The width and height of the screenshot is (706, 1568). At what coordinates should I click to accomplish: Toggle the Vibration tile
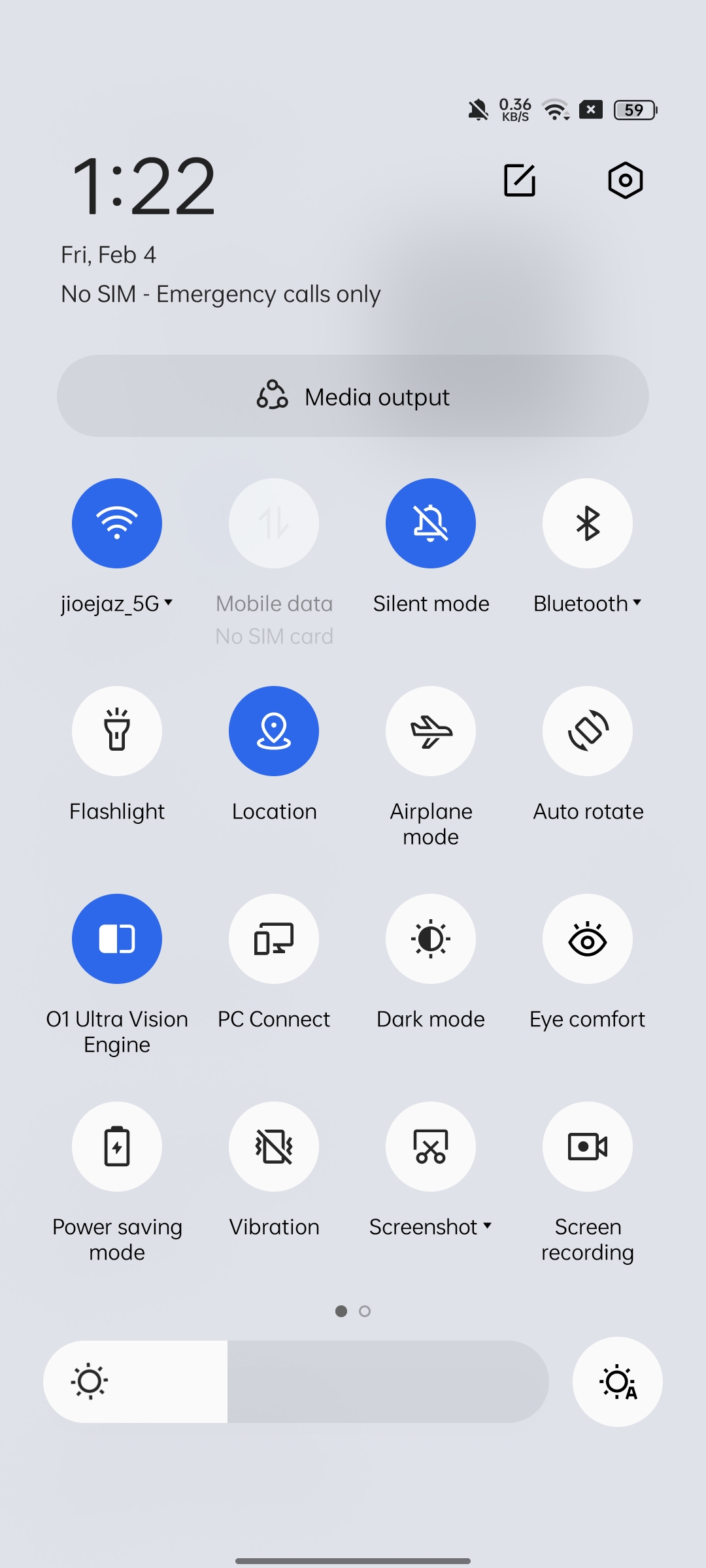click(274, 1147)
